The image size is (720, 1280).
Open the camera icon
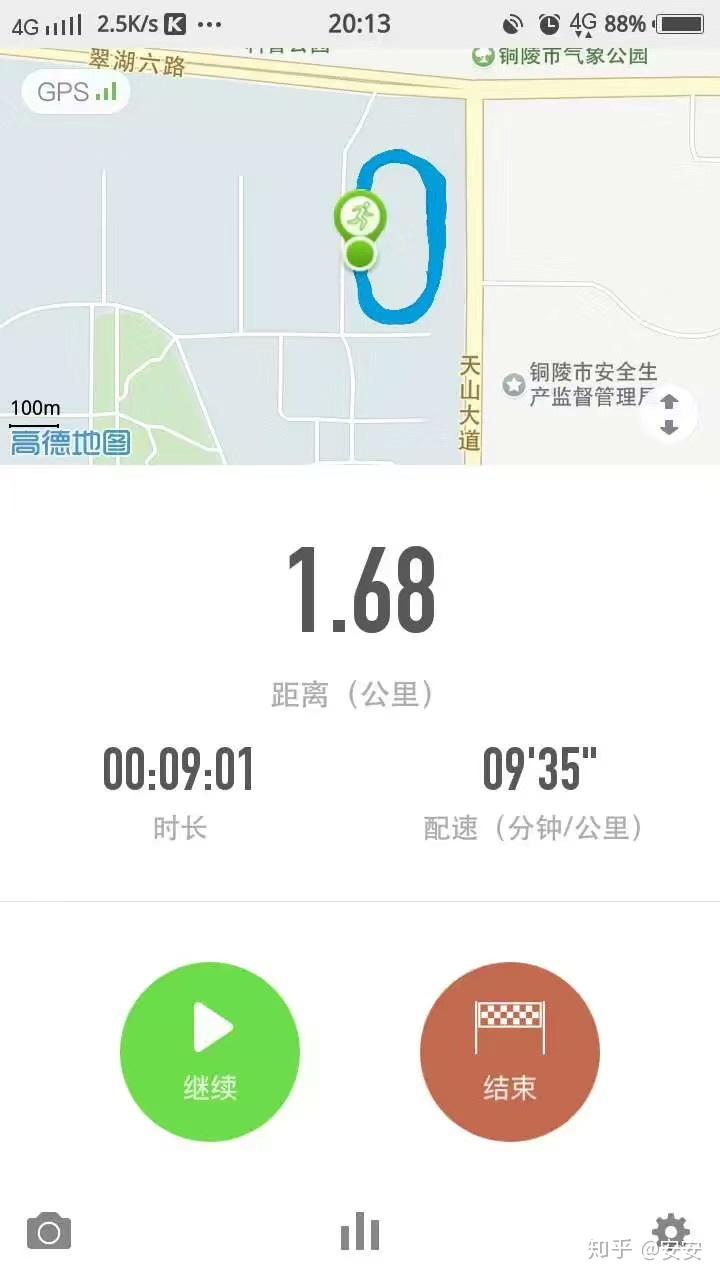coord(49,1231)
